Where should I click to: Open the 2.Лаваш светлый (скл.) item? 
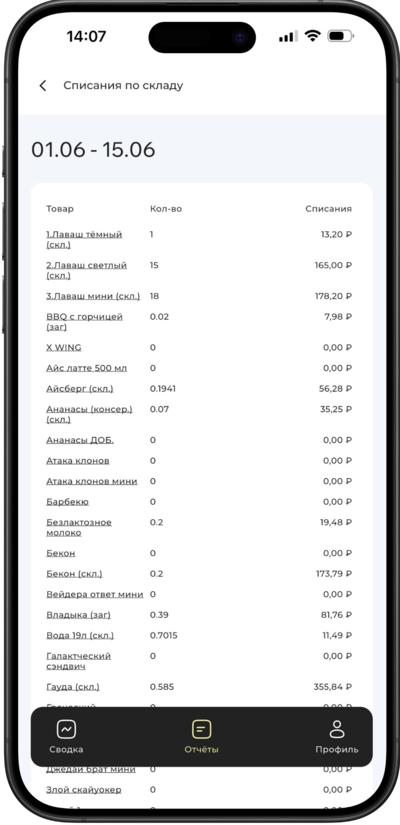point(86,270)
